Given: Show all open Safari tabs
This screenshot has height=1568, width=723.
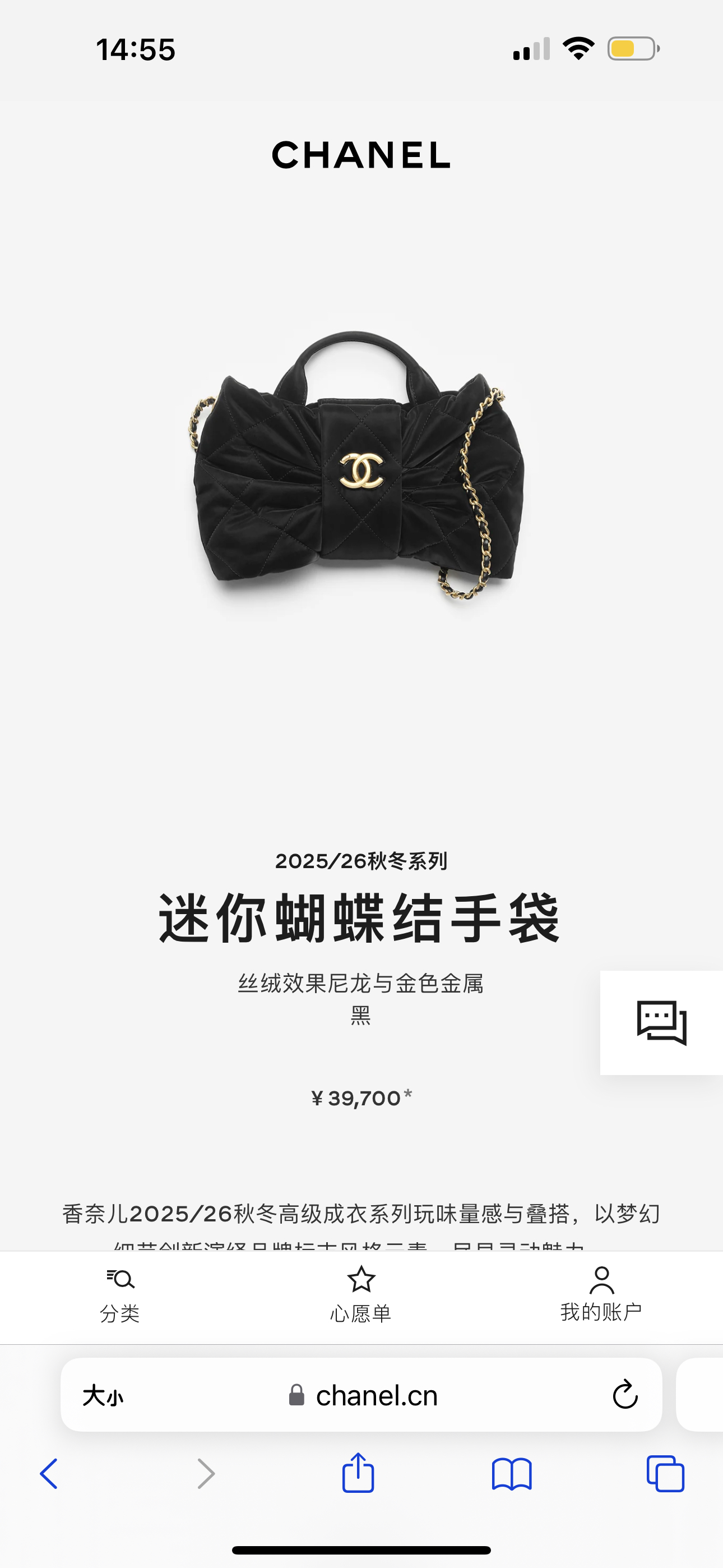Looking at the screenshot, I should (x=665, y=1474).
